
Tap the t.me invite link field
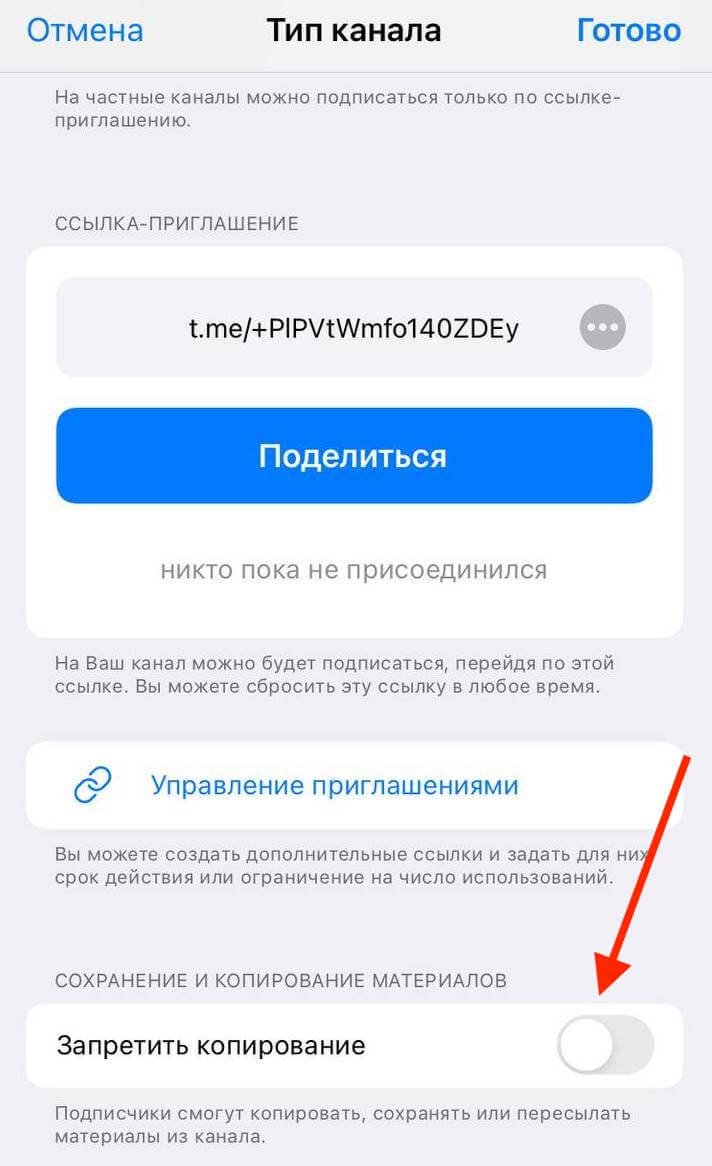(x=354, y=328)
